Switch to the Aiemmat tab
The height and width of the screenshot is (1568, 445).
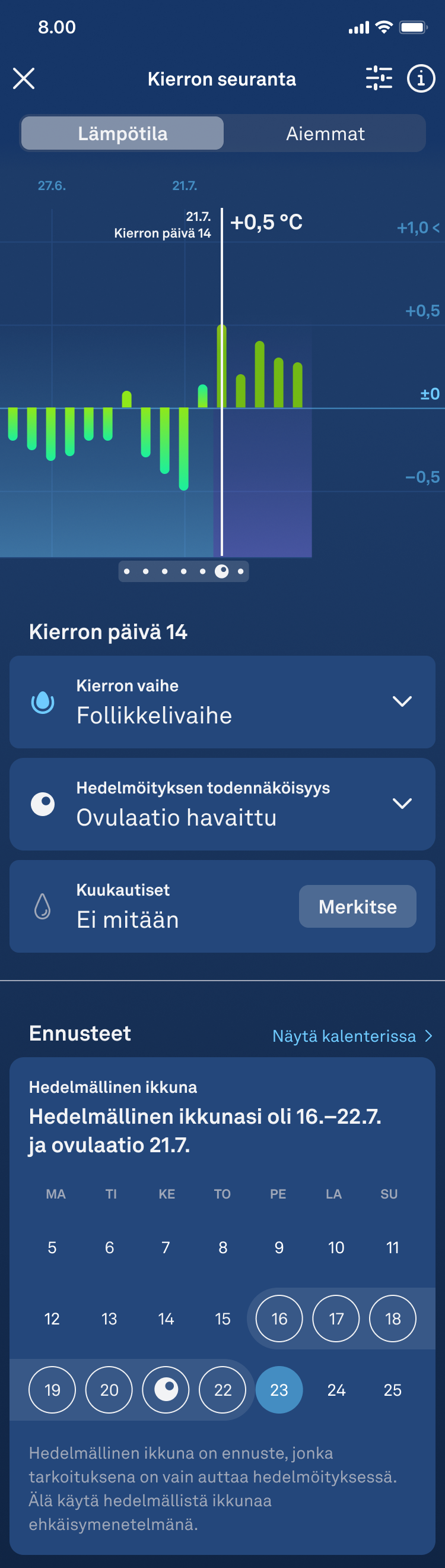coord(325,133)
